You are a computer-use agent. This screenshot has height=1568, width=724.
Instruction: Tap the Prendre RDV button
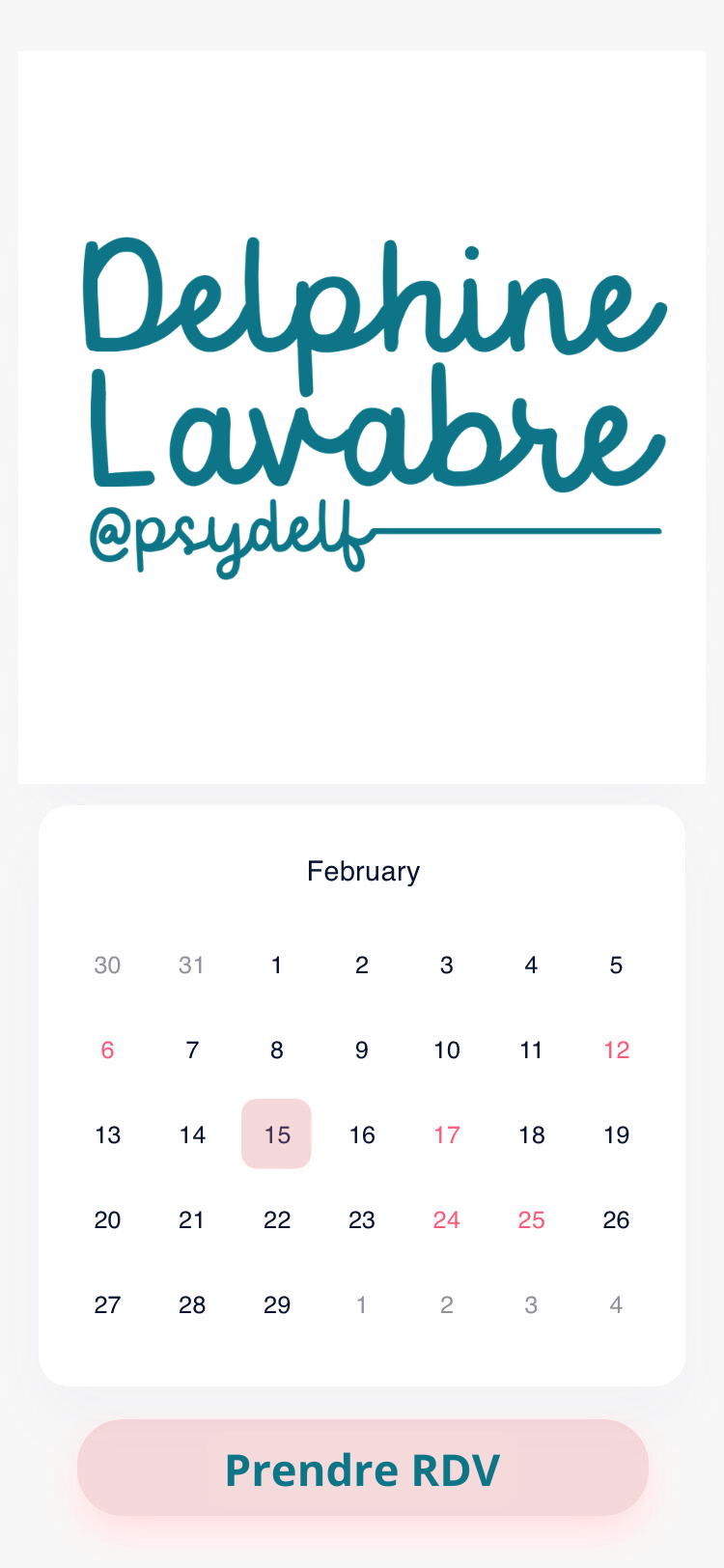[x=362, y=1469]
